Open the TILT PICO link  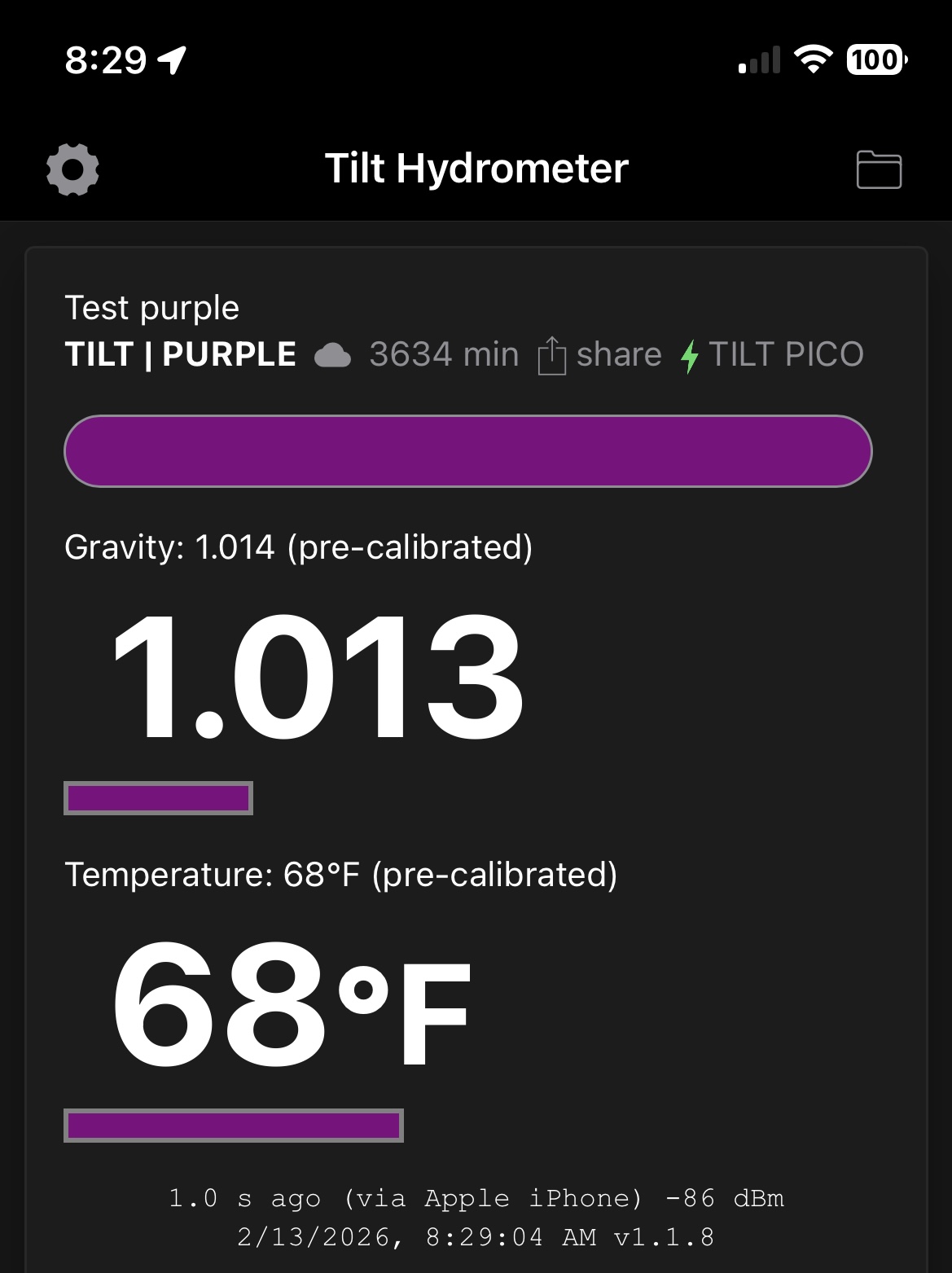point(772,355)
